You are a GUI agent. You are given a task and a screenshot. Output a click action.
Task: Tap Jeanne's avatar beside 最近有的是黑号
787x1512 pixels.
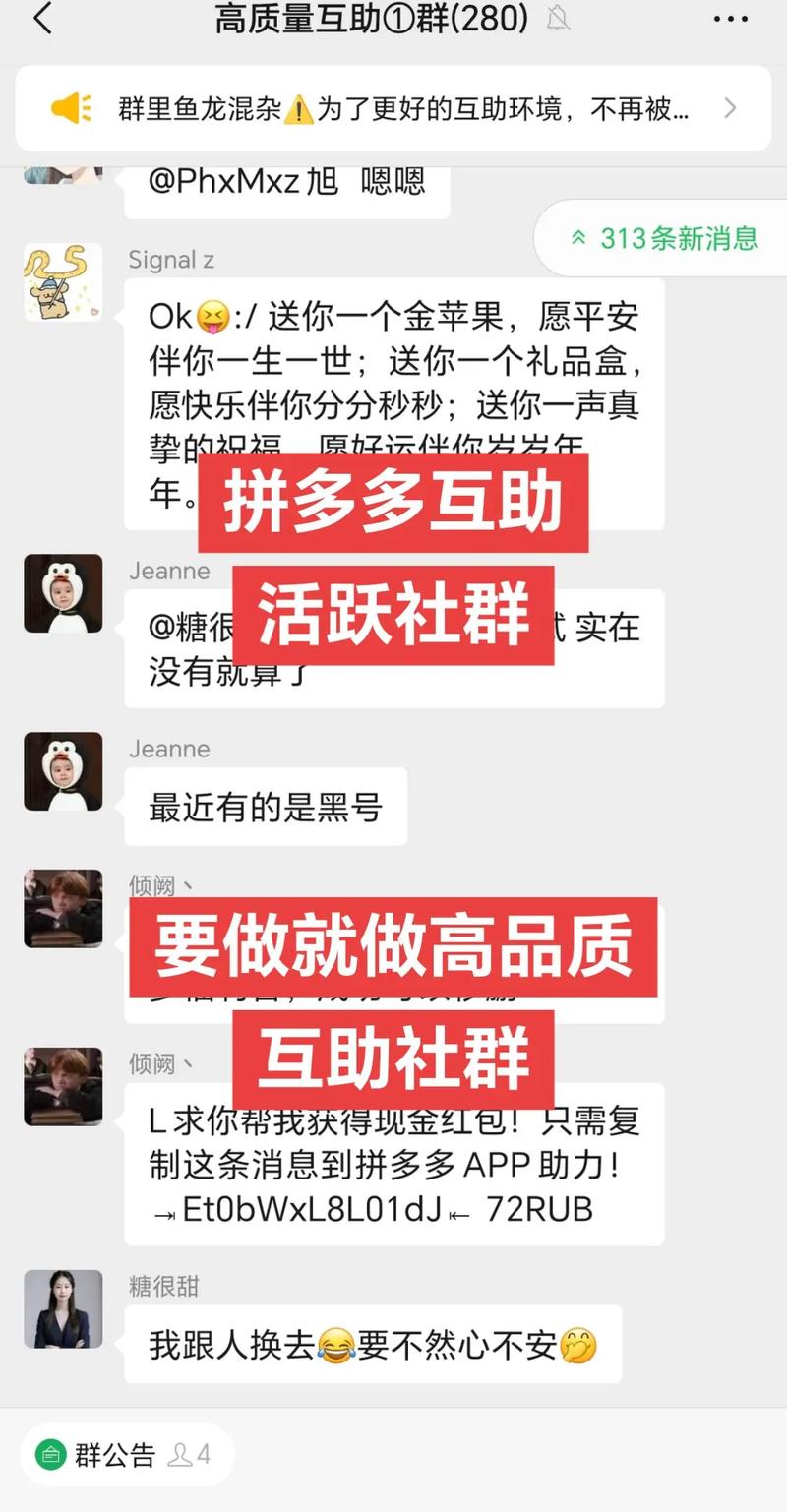click(x=63, y=771)
